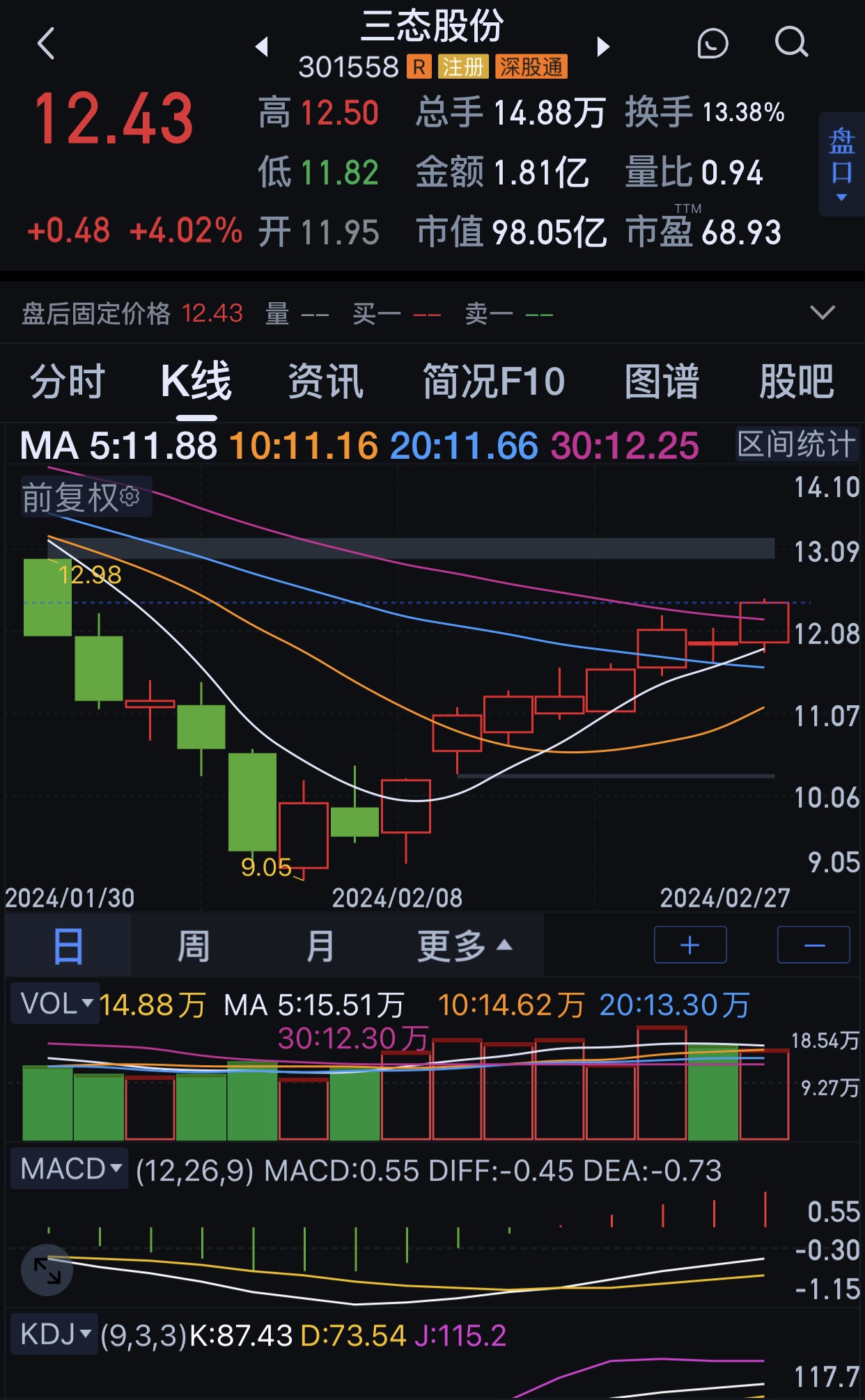
Task: Tap the settings gear beside 前复权
Action: (130, 497)
